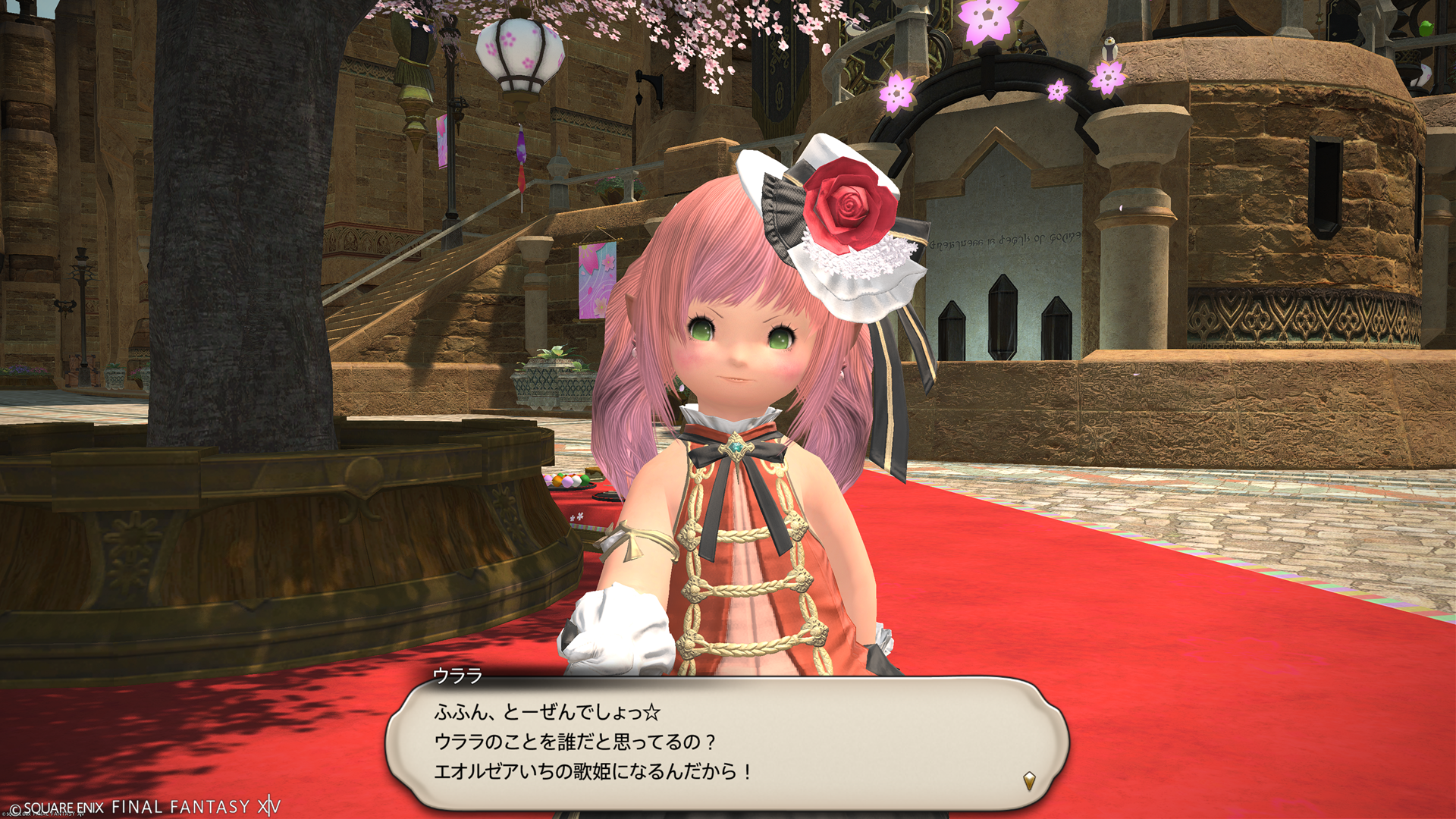Advance Urara's dialogue via the arrow indicator

click(1029, 780)
